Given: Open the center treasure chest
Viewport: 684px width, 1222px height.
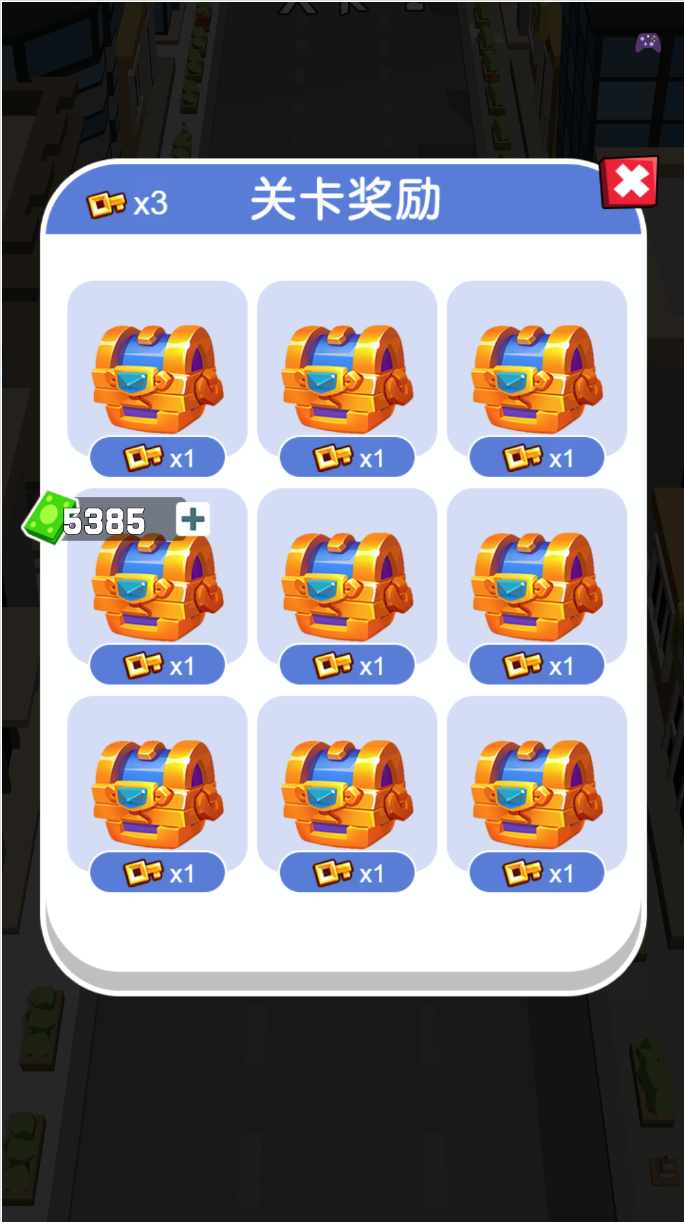Looking at the screenshot, I should [347, 580].
